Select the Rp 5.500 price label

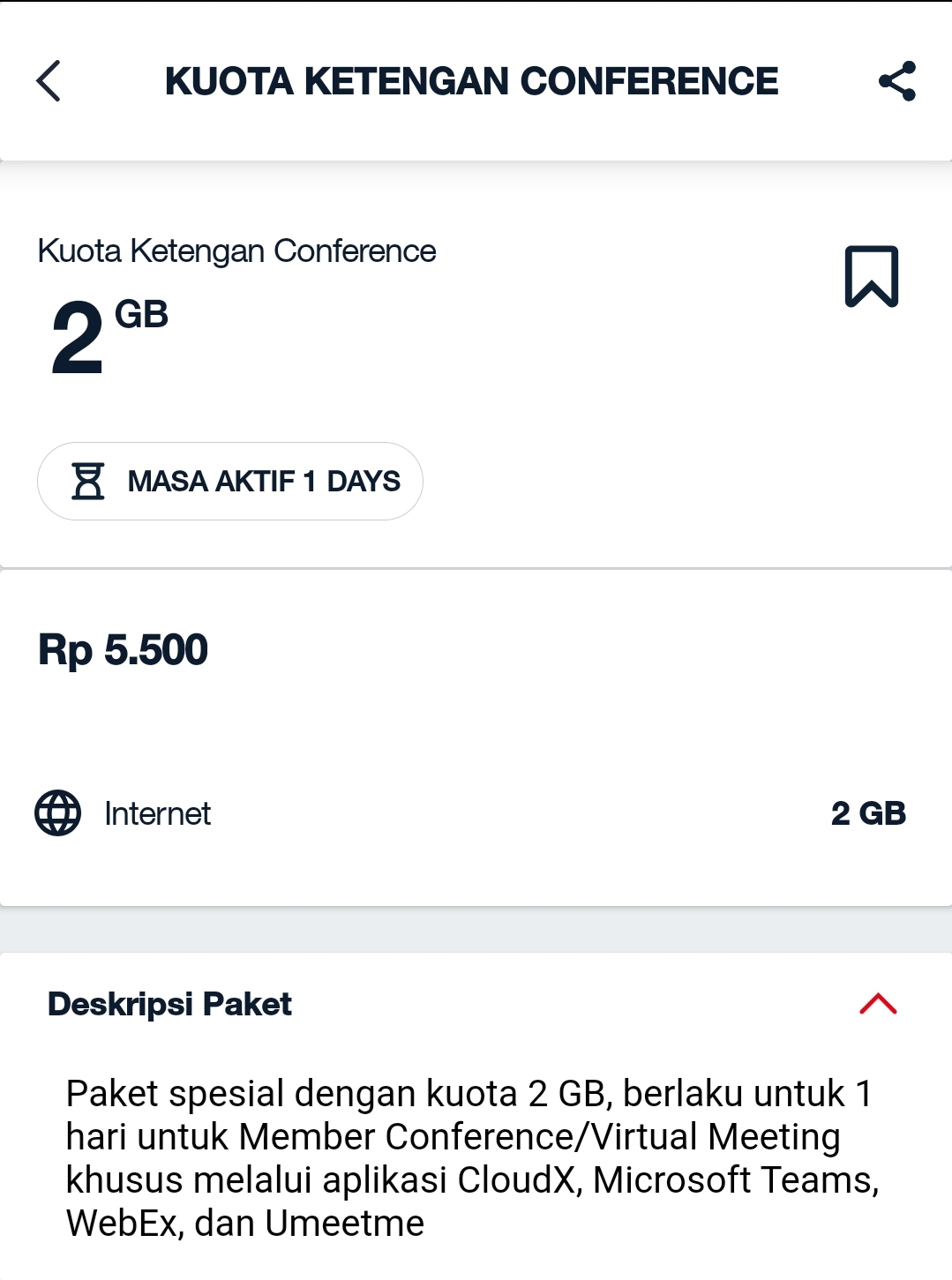[x=124, y=650]
